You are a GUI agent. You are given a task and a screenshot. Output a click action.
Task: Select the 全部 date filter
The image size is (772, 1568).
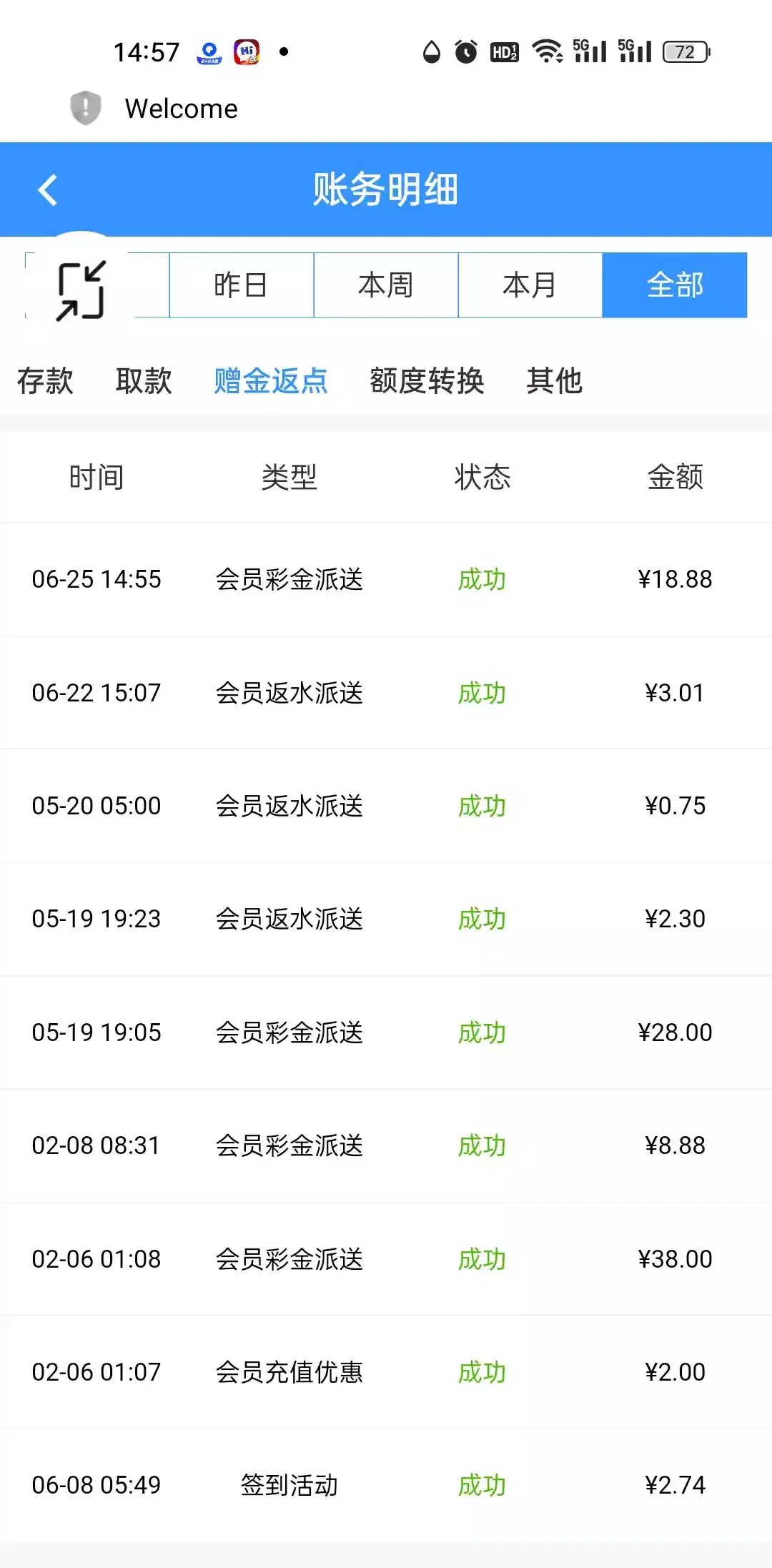click(675, 285)
